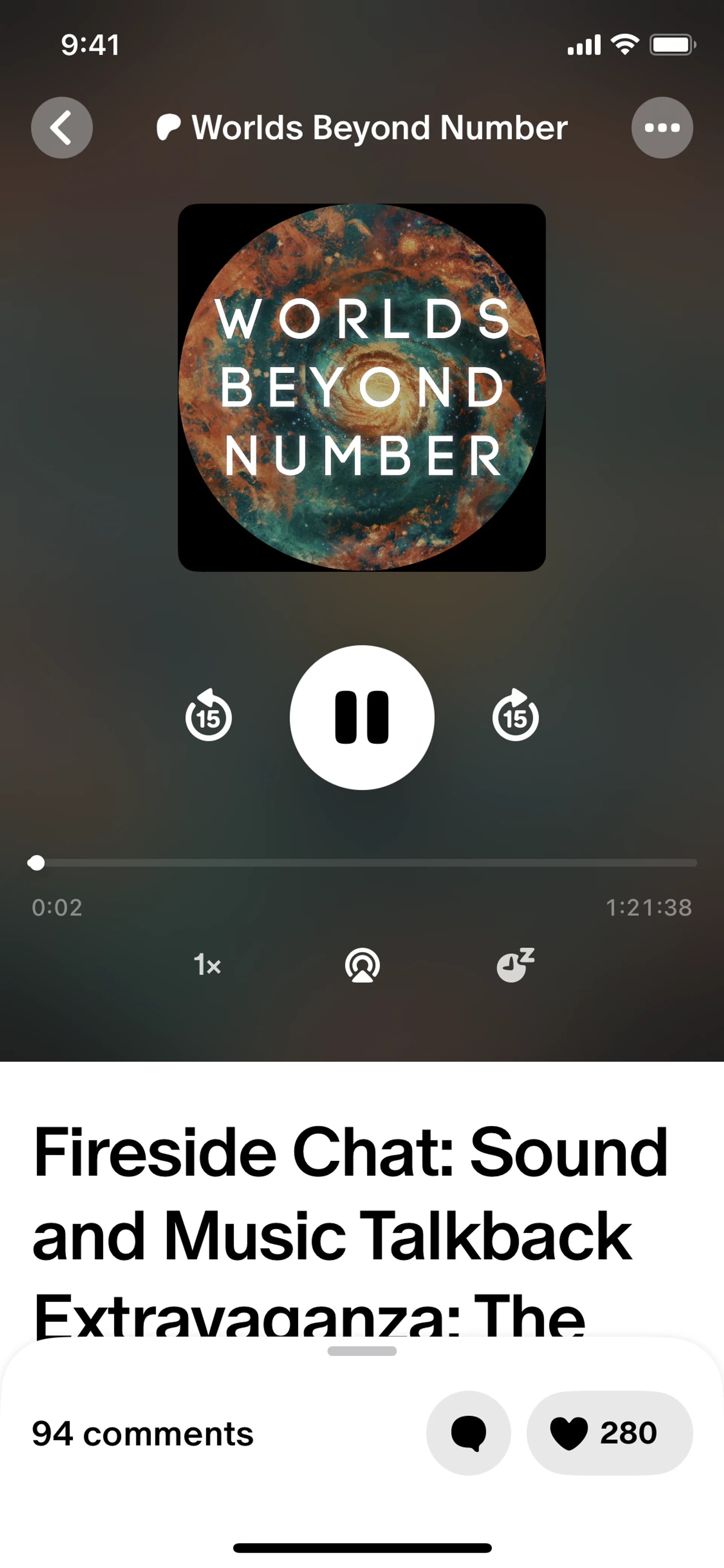Tap the playback progress bar
Viewport: 724px width, 1568px height.
(x=365, y=863)
